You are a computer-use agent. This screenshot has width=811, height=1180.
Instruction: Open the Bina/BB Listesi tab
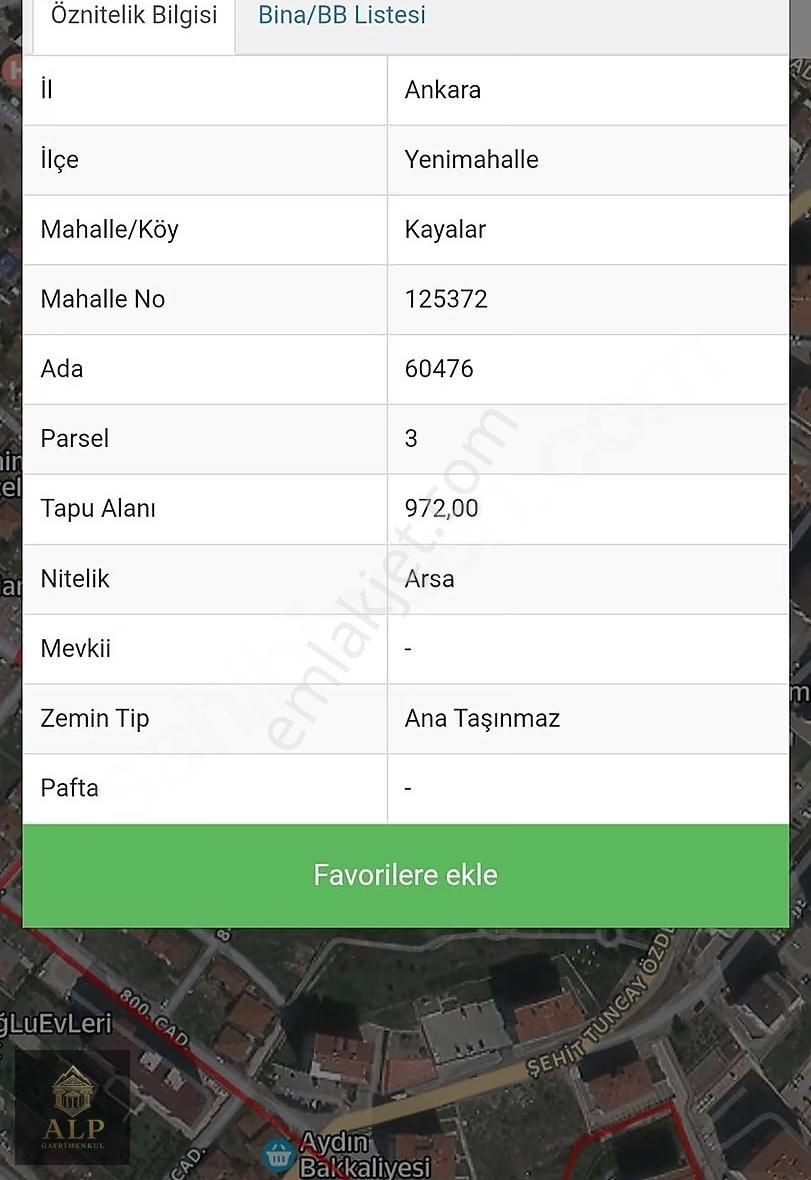click(x=341, y=16)
